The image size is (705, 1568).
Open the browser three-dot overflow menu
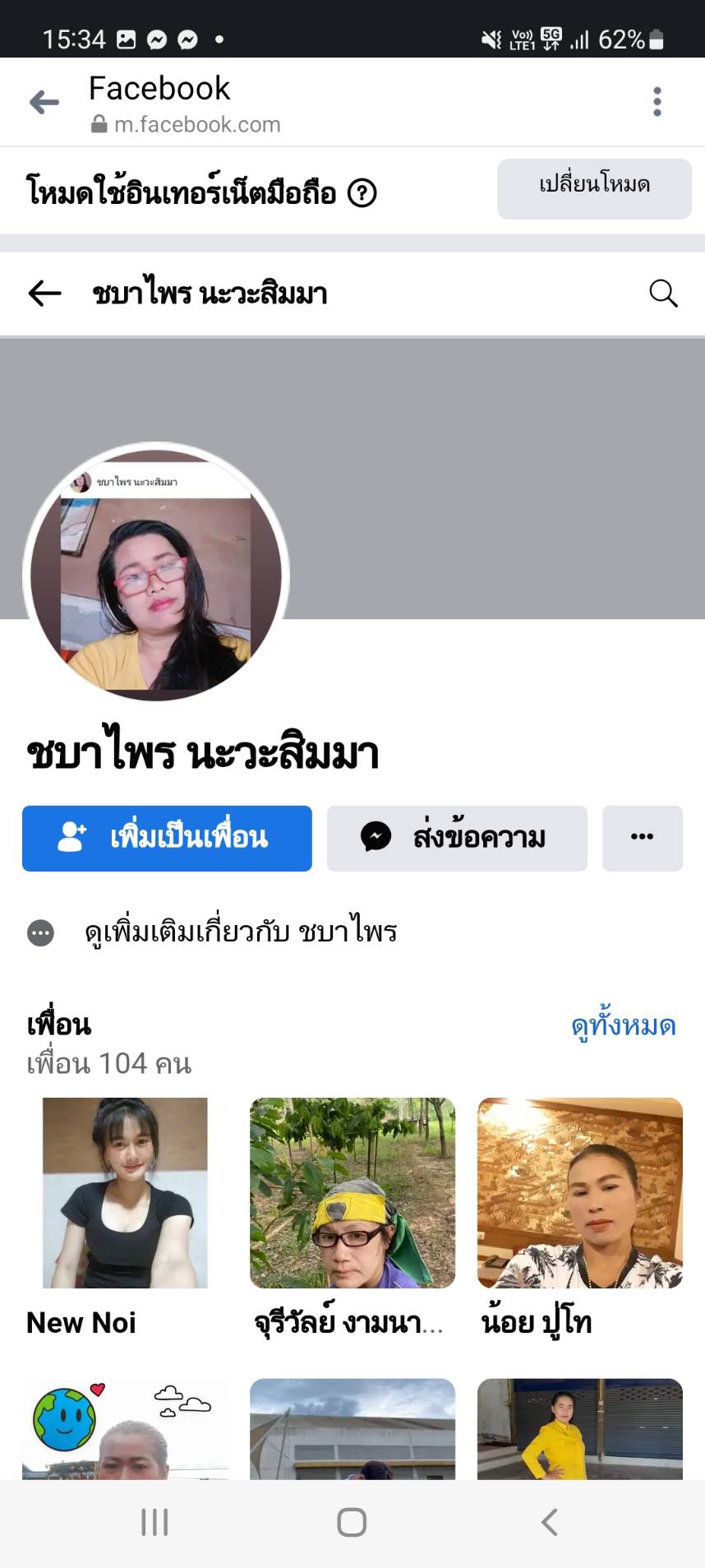(657, 102)
